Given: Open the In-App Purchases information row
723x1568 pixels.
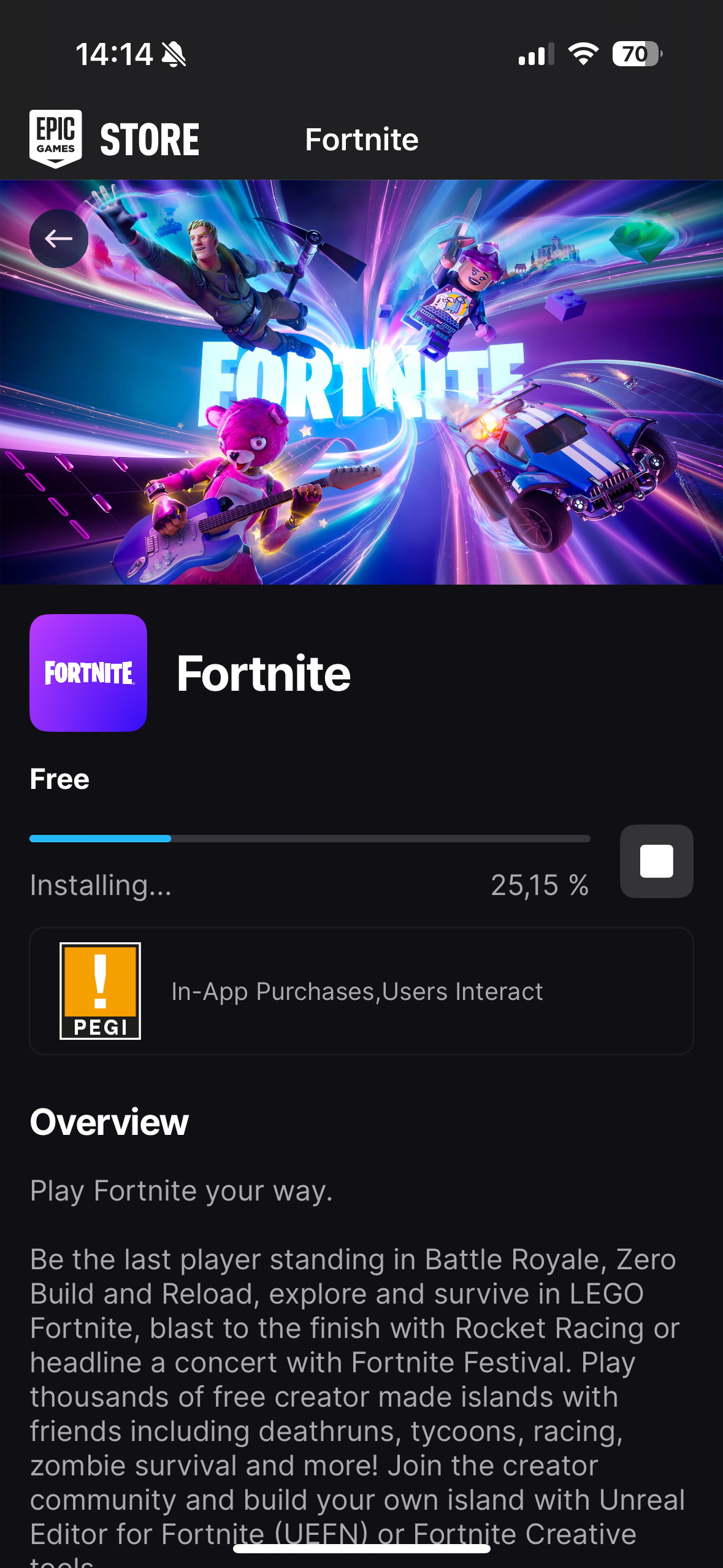Looking at the screenshot, I should (361, 991).
